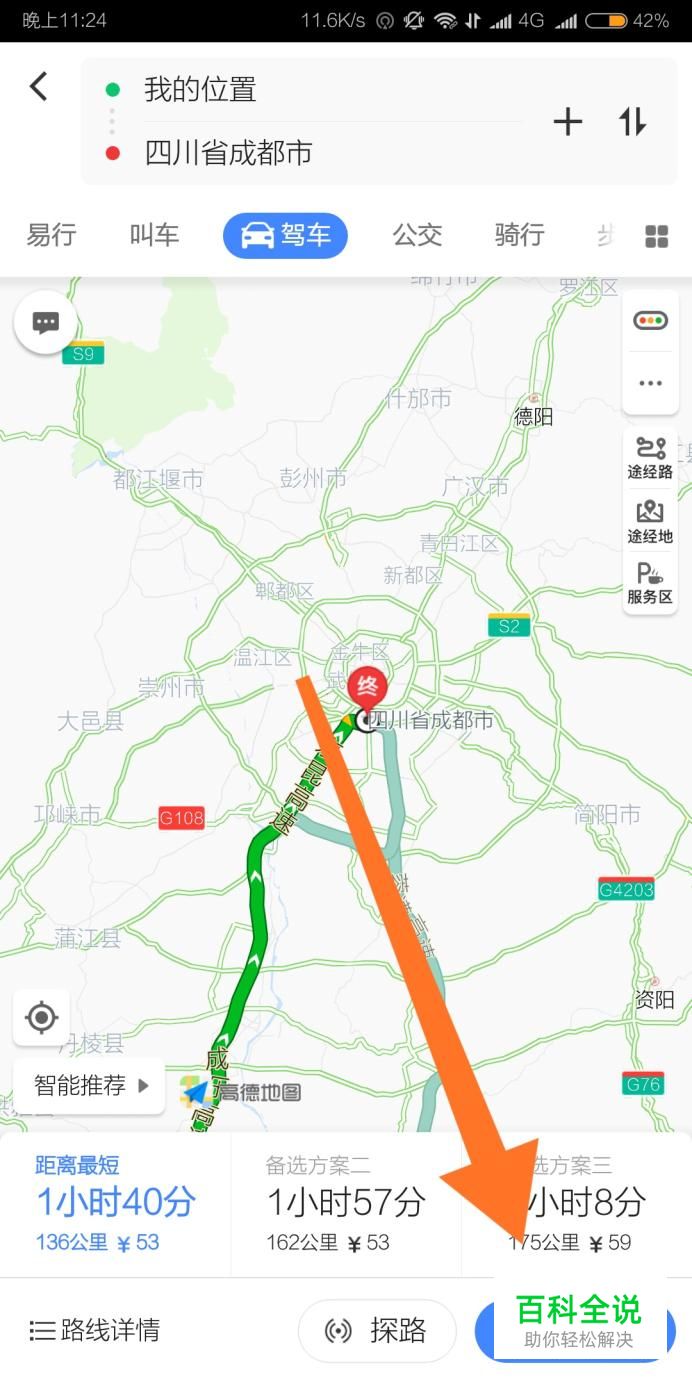Switch to the 公交 transit tab
The image size is (692, 1384).
tap(417, 236)
